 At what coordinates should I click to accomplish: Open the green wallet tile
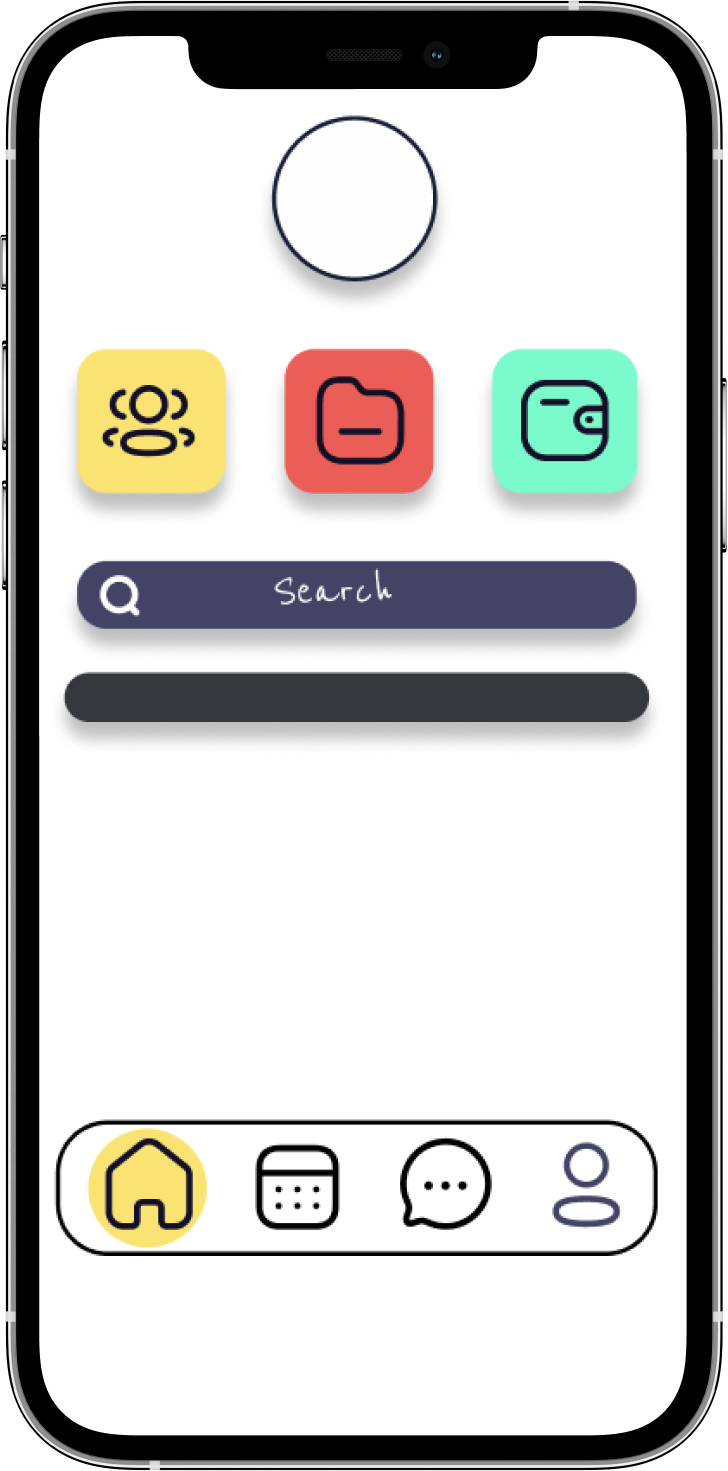(x=565, y=421)
